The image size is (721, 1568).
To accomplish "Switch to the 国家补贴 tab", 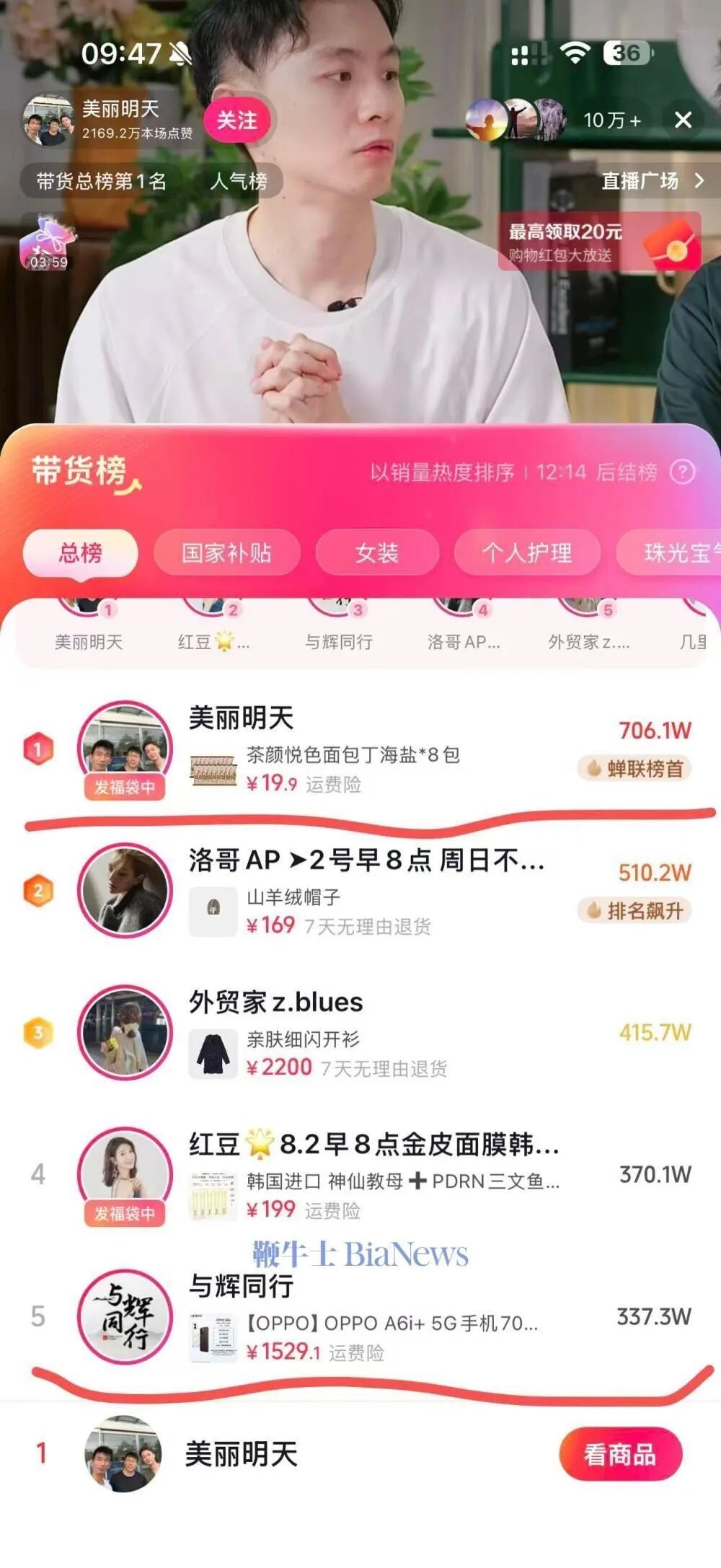I will coord(226,553).
